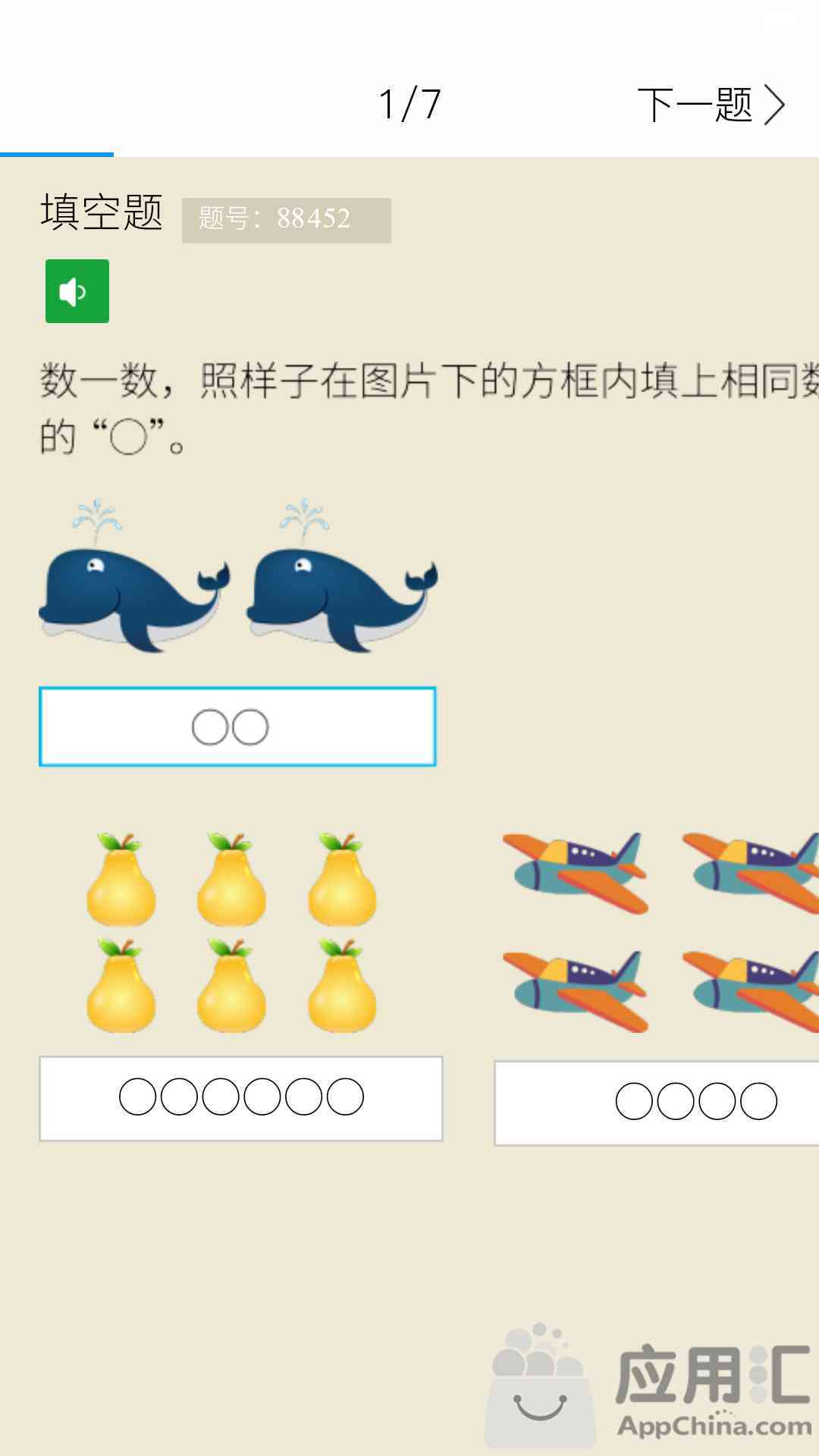Go to the next question (下一题)
The height and width of the screenshot is (1456, 819).
[x=710, y=105]
